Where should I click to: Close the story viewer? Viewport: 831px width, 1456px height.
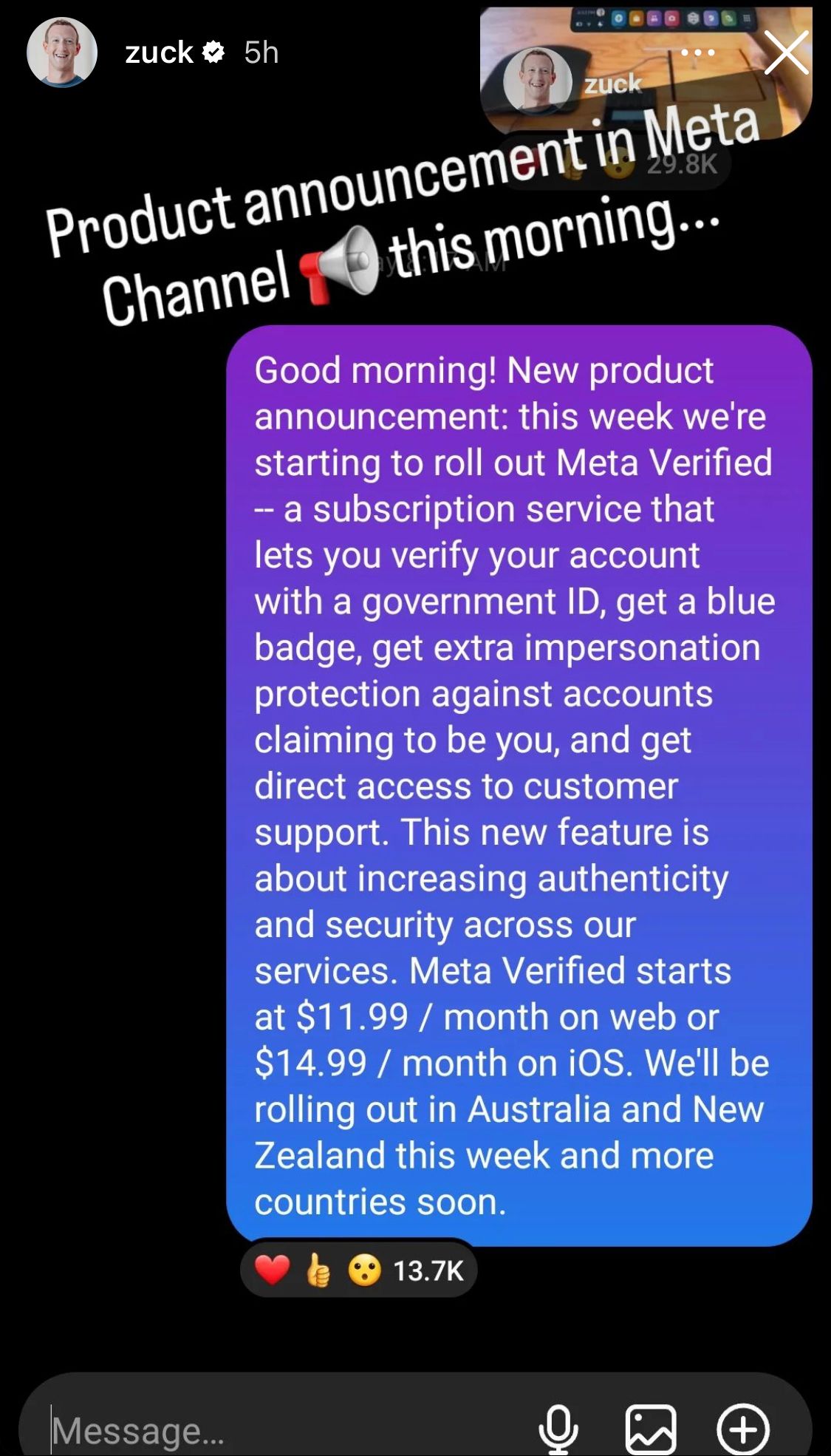point(786,52)
